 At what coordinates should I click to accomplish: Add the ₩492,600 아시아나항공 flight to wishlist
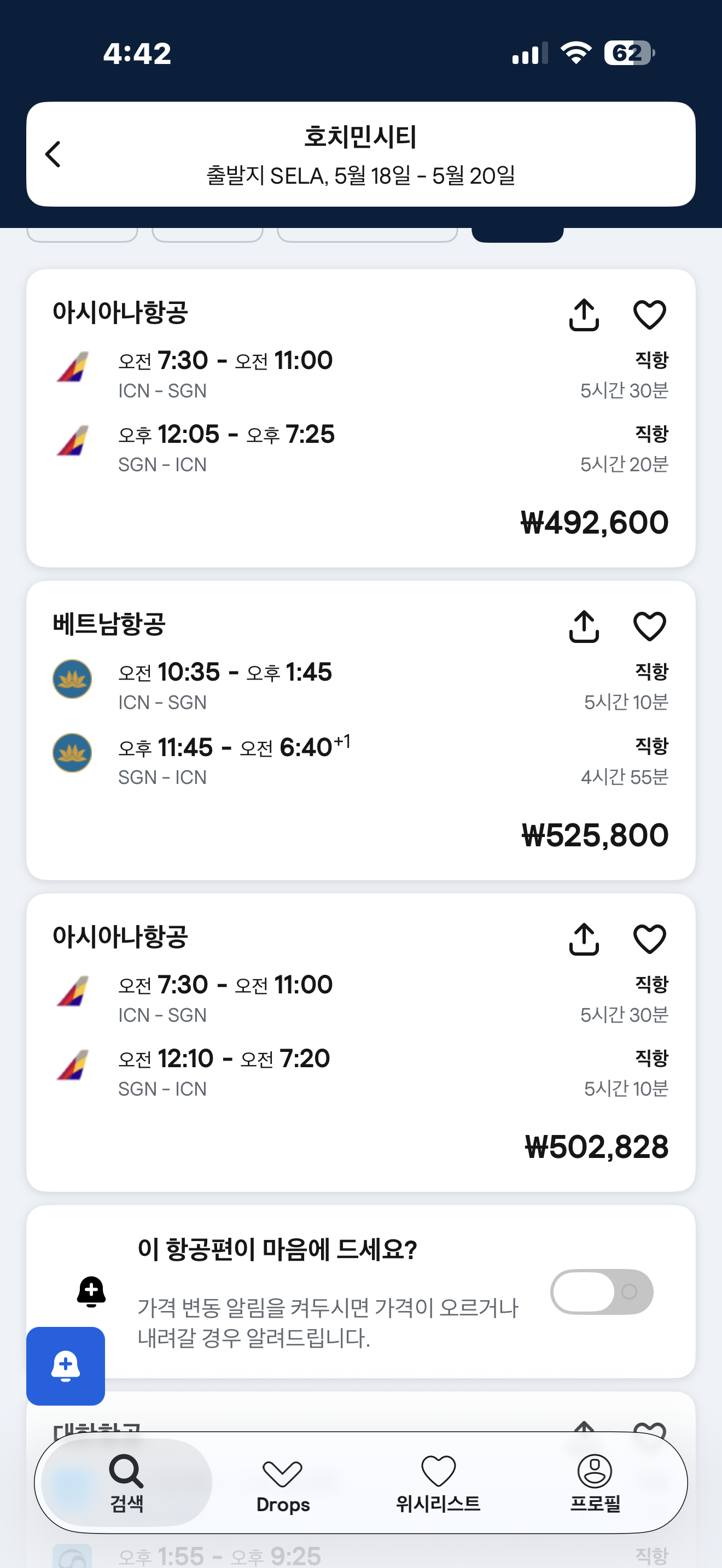(x=650, y=315)
